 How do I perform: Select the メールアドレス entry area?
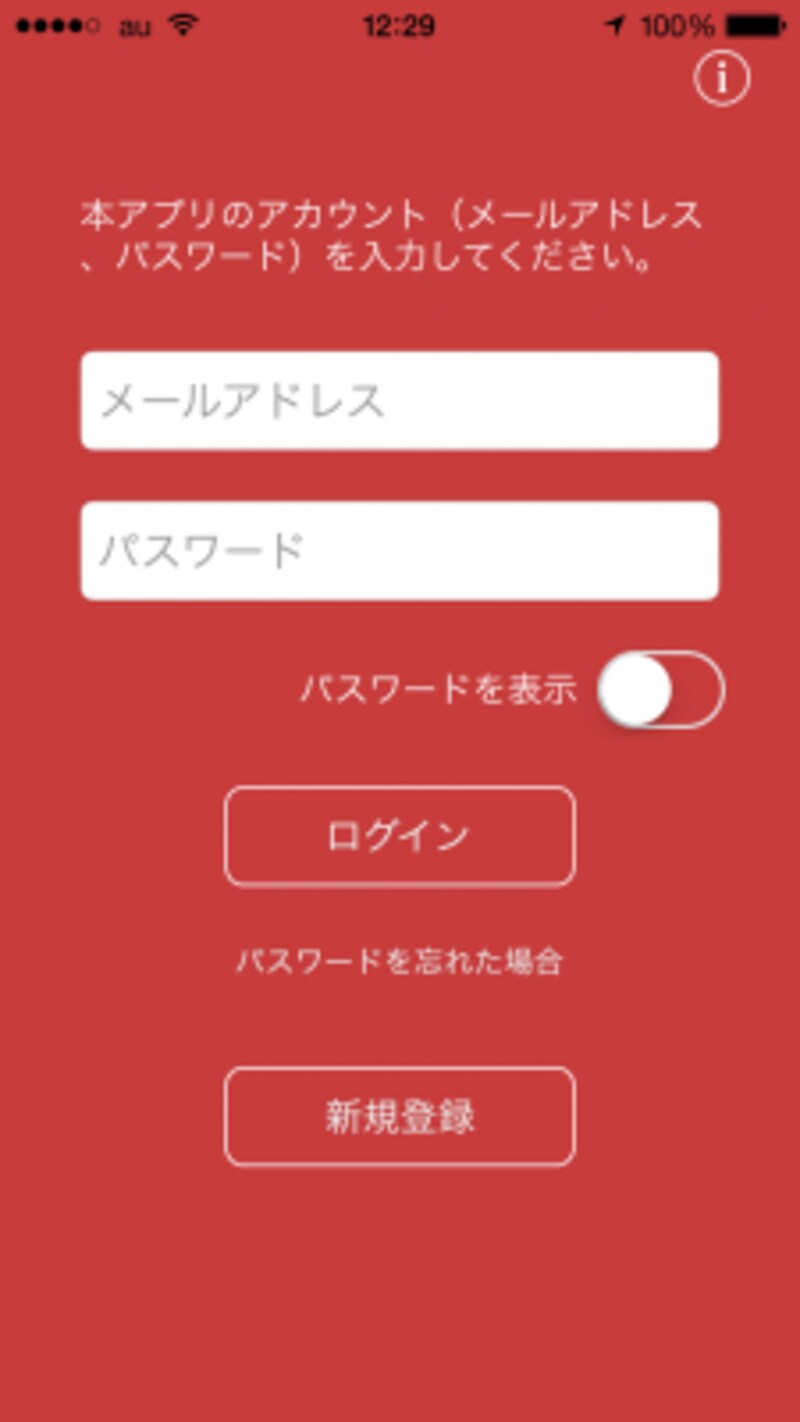[399, 399]
